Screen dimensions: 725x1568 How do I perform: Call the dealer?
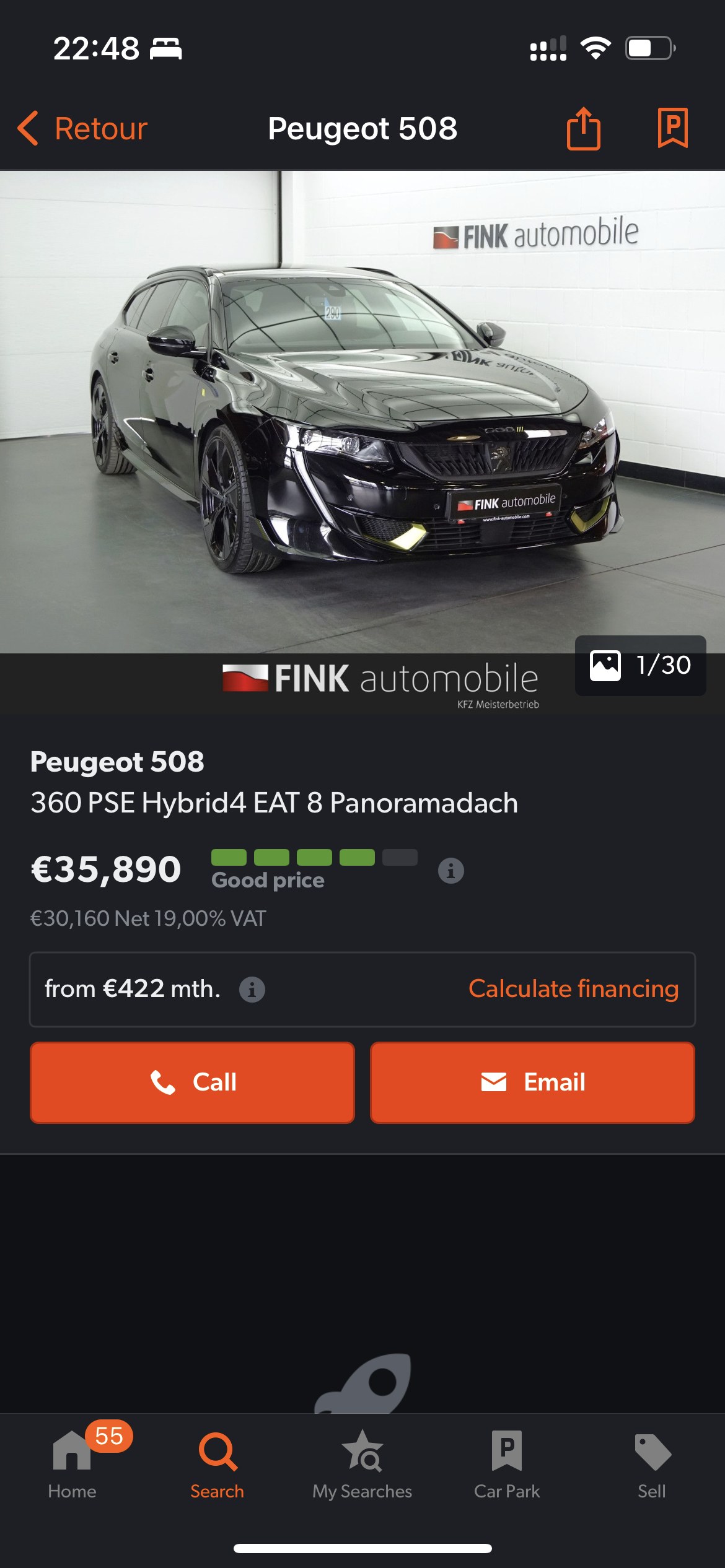click(192, 1082)
